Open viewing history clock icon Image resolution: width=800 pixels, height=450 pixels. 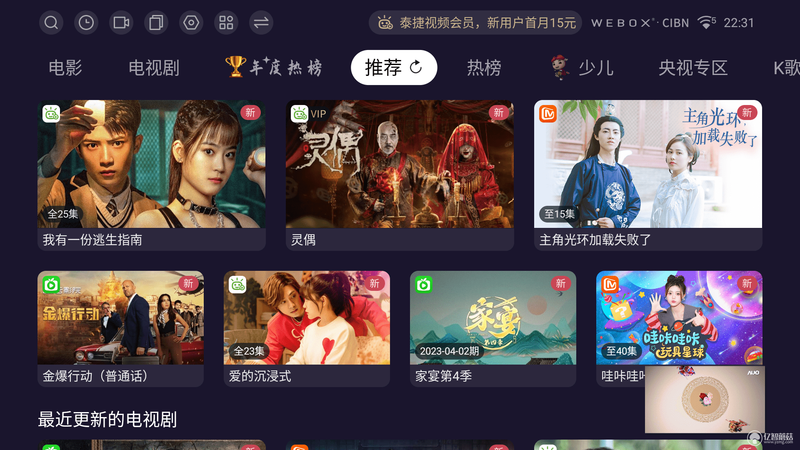pos(87,22)
